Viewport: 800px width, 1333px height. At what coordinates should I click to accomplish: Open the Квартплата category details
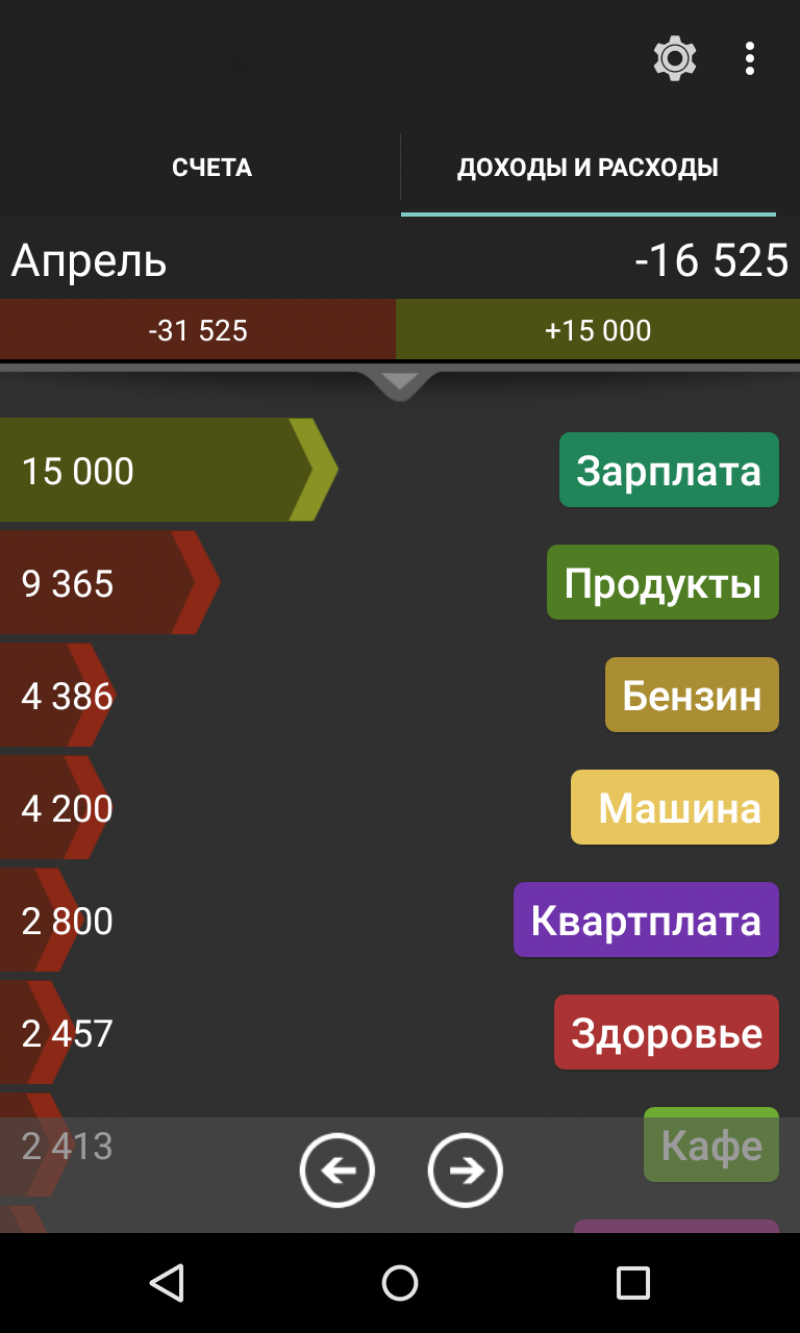coord(645,920)
